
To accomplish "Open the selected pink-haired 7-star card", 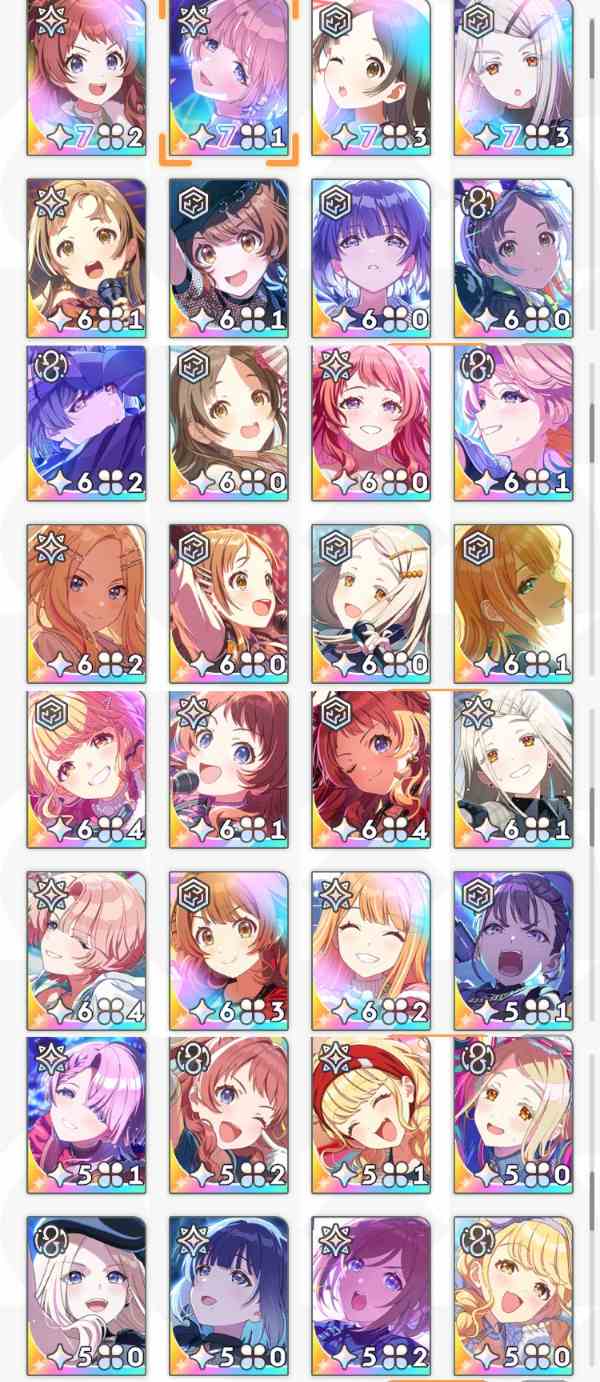I will [x=228, y=78].
